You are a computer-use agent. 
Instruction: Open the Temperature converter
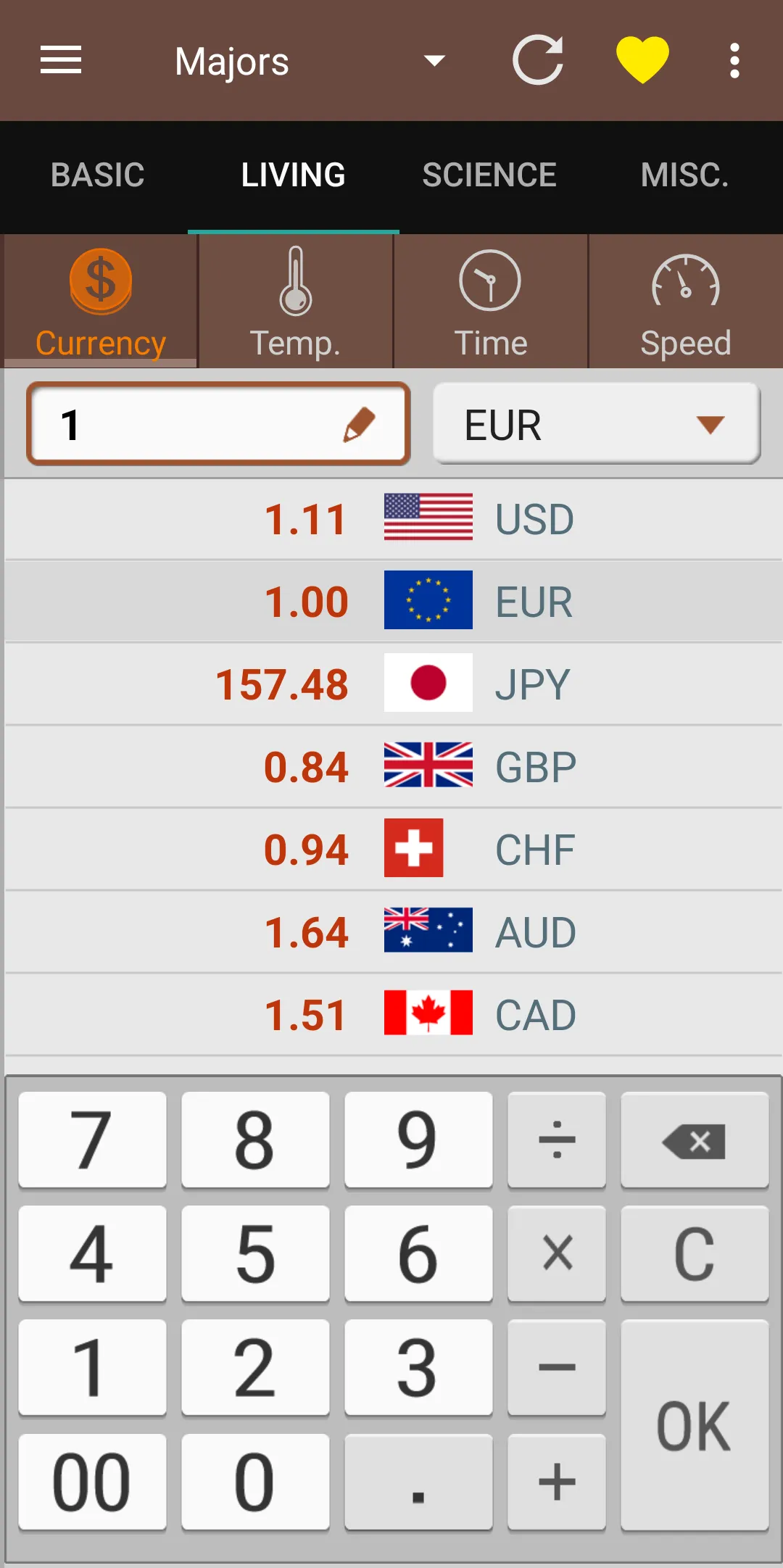click(294, 299)
